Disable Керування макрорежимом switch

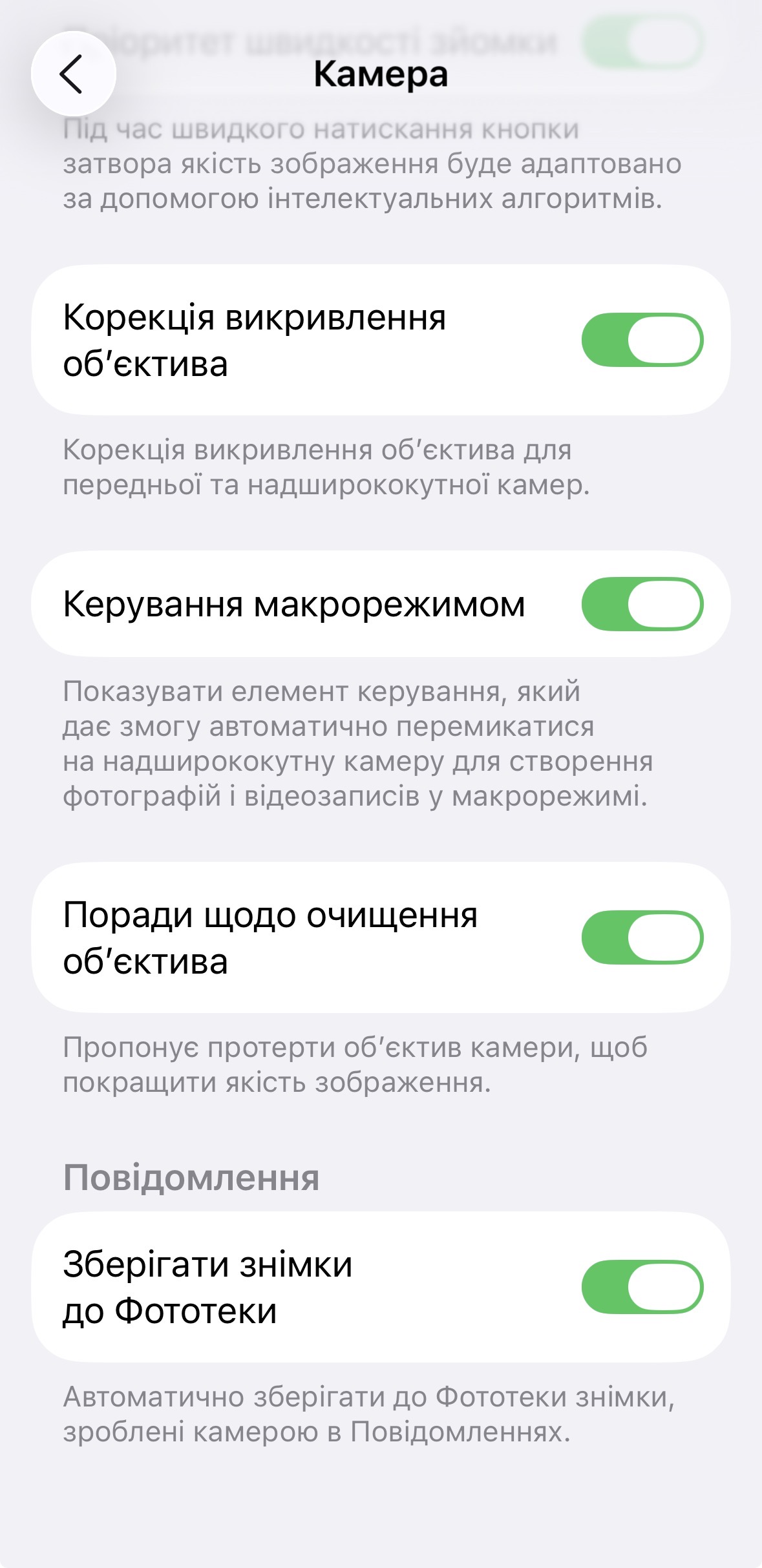click(642, 604)
